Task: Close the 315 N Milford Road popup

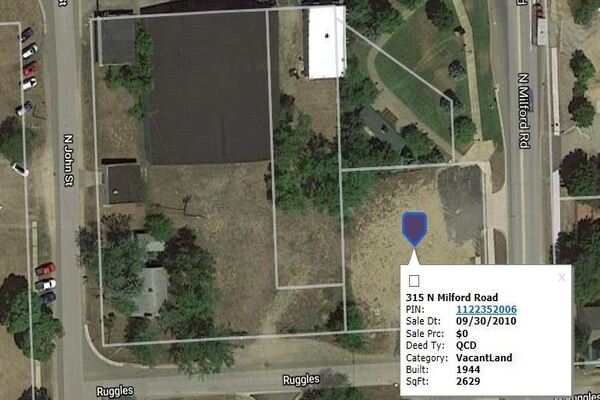Action: click(562, 277)
